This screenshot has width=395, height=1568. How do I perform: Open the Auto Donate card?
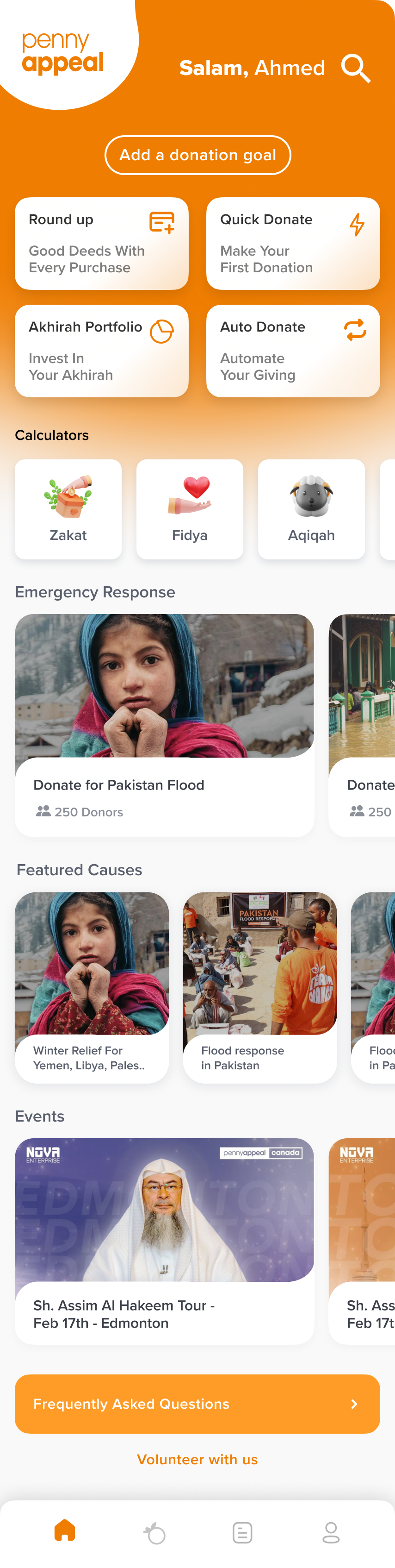pos(293,351)
